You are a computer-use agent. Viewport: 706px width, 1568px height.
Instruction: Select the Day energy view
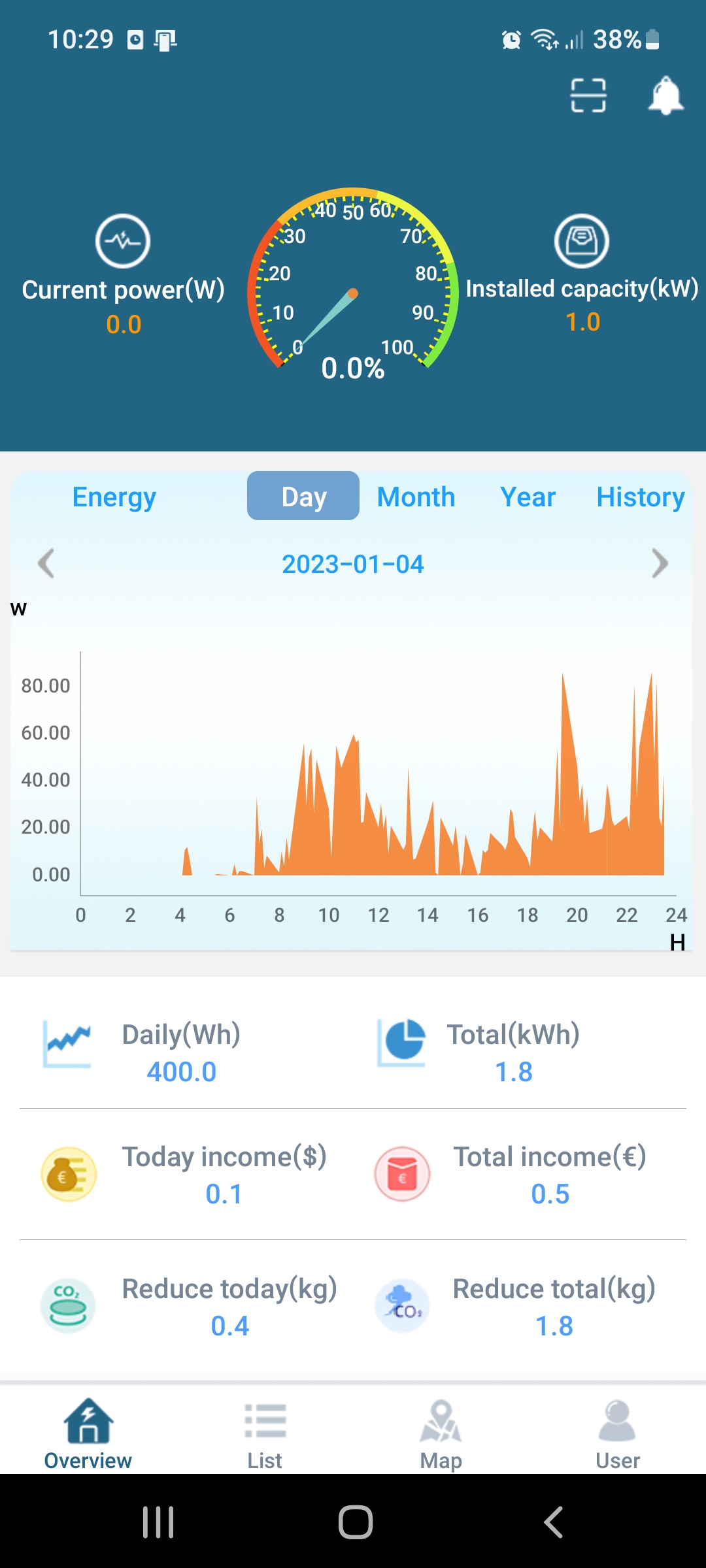click(303, 497)
